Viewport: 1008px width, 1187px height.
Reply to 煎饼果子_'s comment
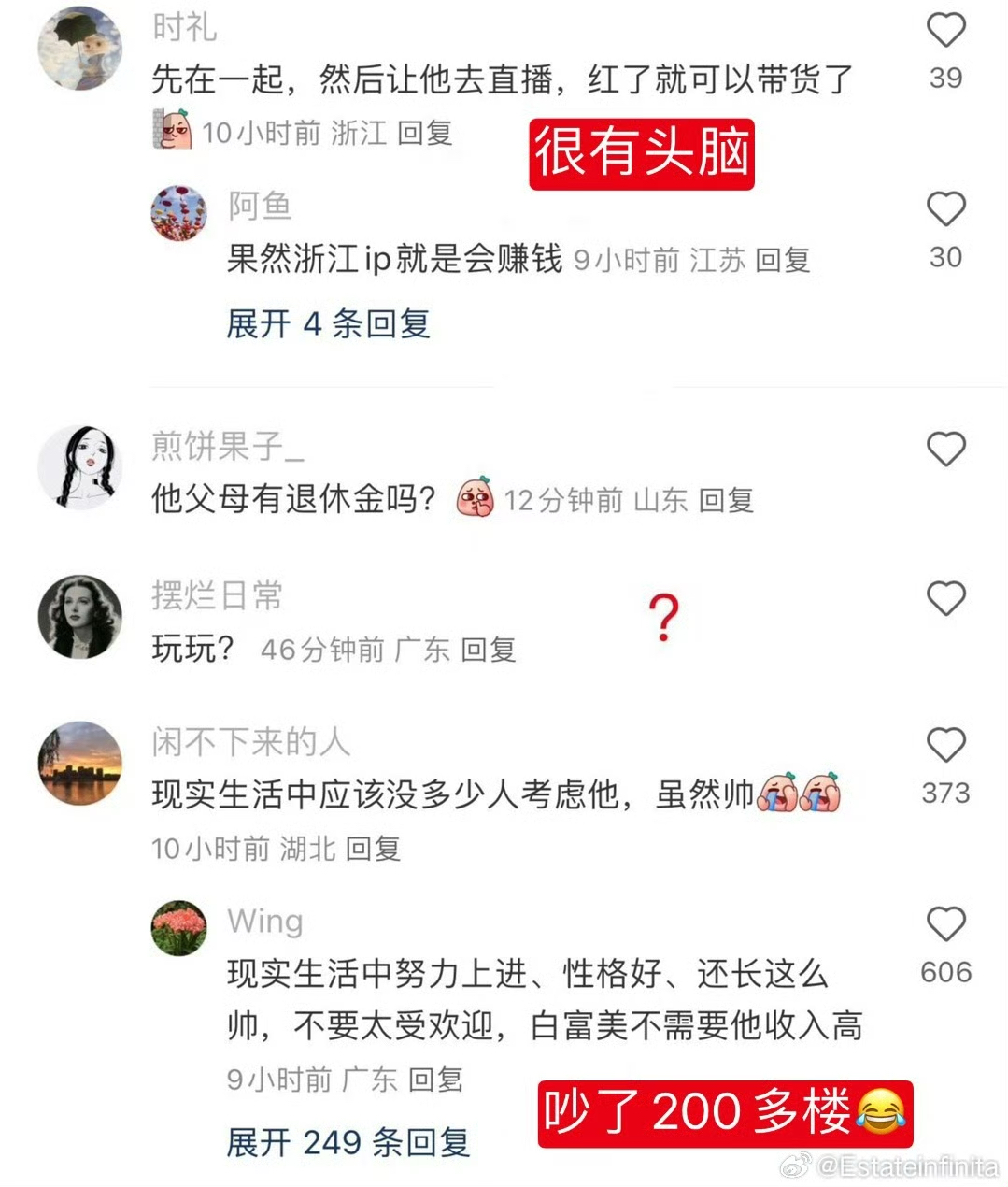point(726,501)
